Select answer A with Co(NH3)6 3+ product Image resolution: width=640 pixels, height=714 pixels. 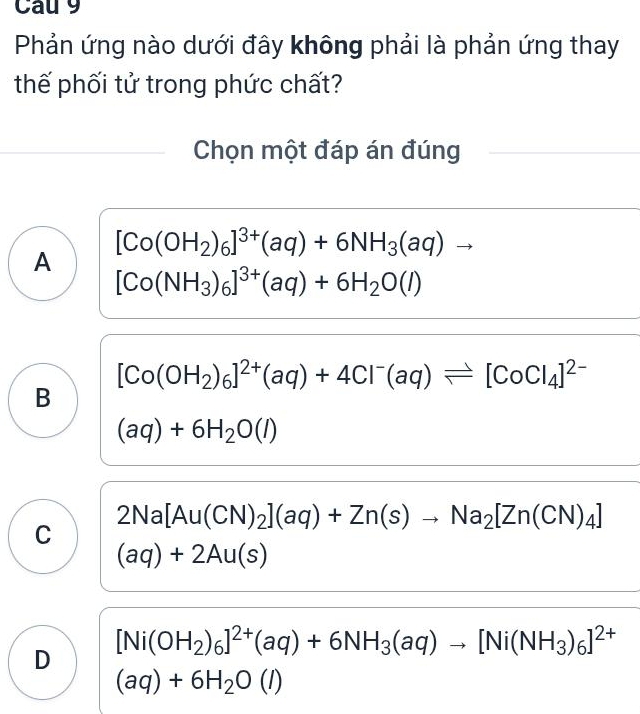[x=42, y=263]
